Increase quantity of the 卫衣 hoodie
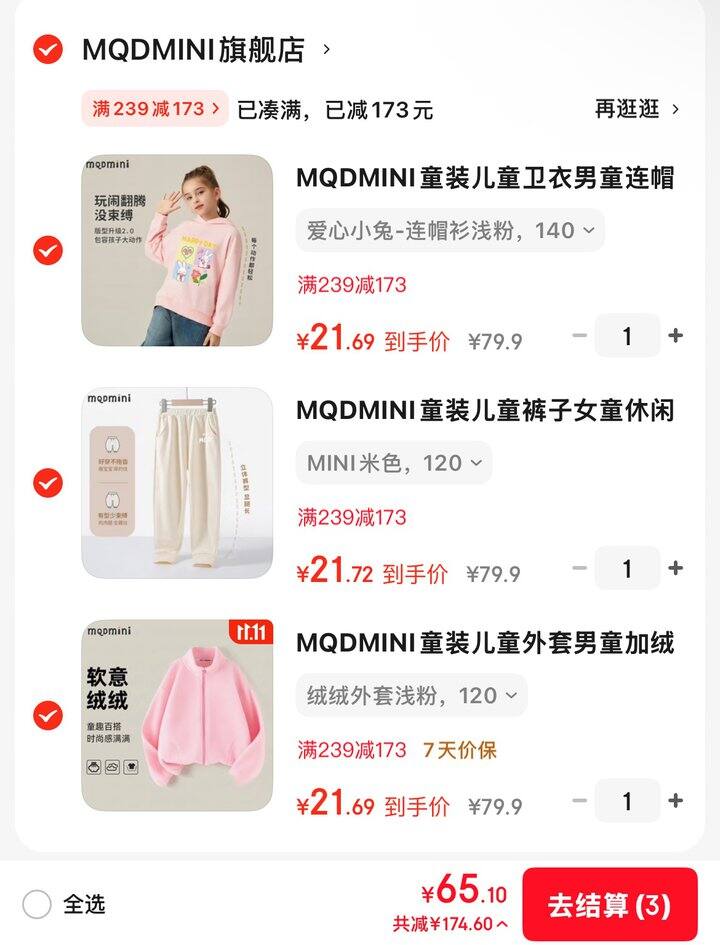The width and height of the screenshot is (720, 945). click(x=676, y=336)
